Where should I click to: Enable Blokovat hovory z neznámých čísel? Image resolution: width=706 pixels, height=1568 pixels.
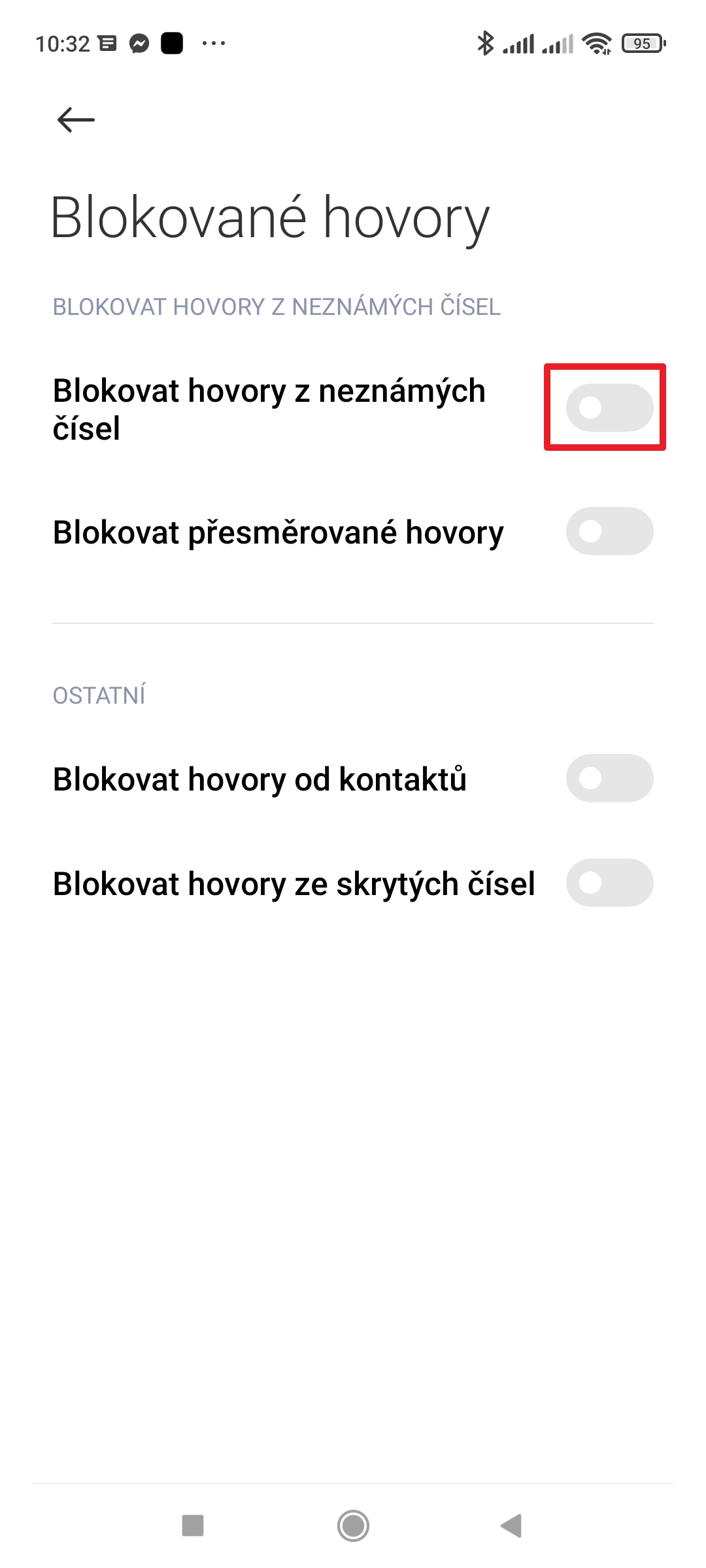coord(609,408)
